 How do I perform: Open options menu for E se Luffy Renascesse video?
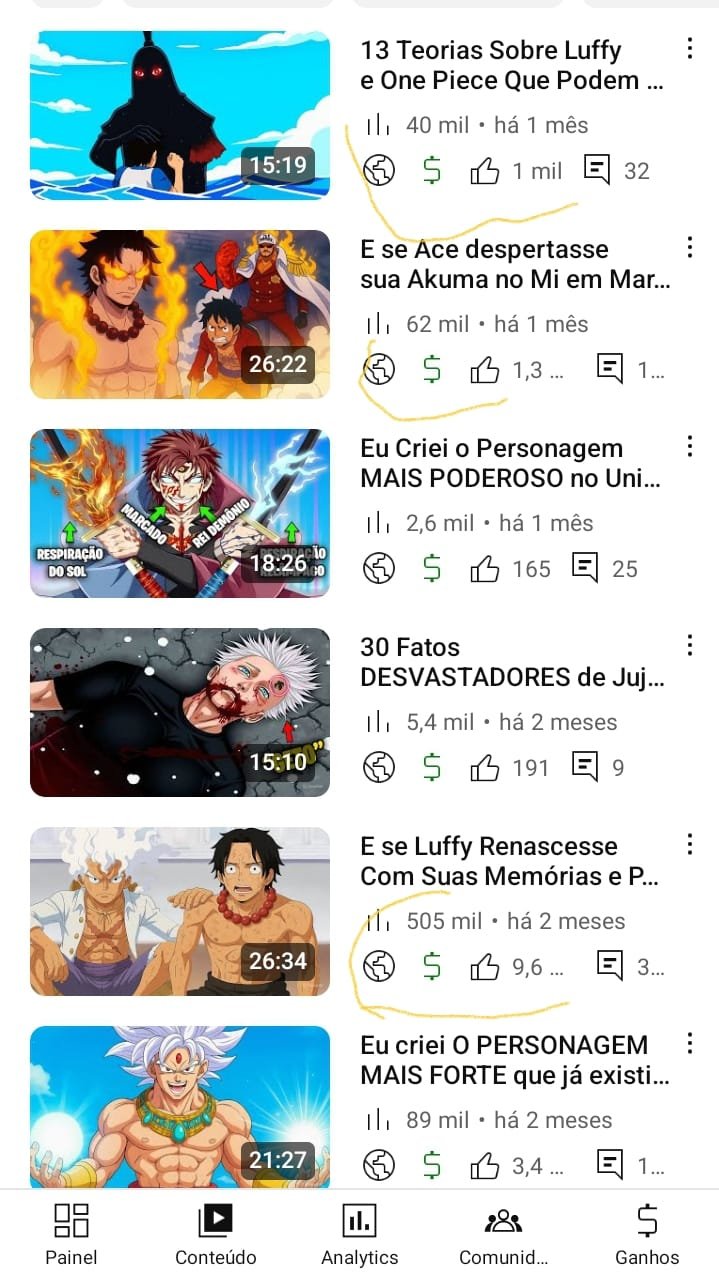click(689, 844)
